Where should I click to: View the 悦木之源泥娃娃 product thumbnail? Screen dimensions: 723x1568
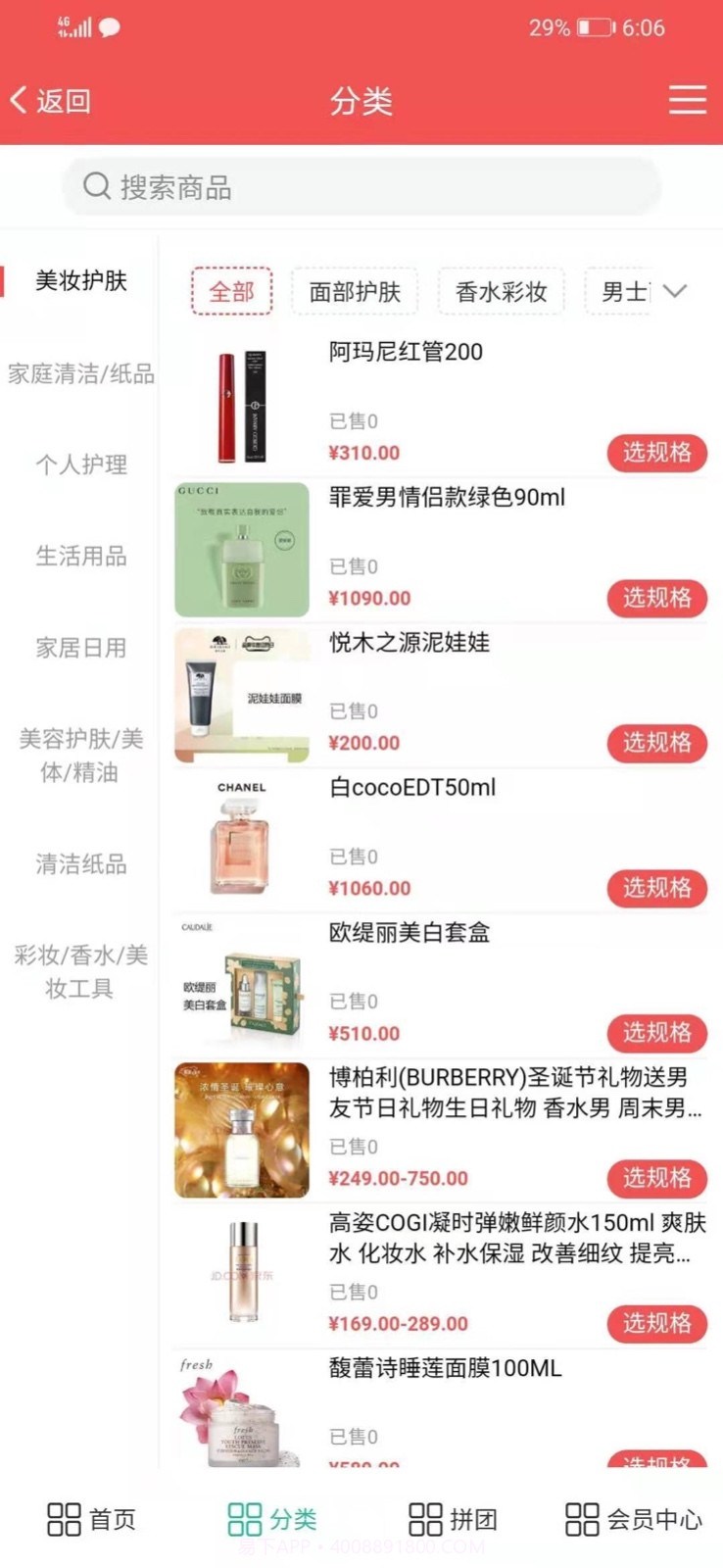tap(241, 696)
